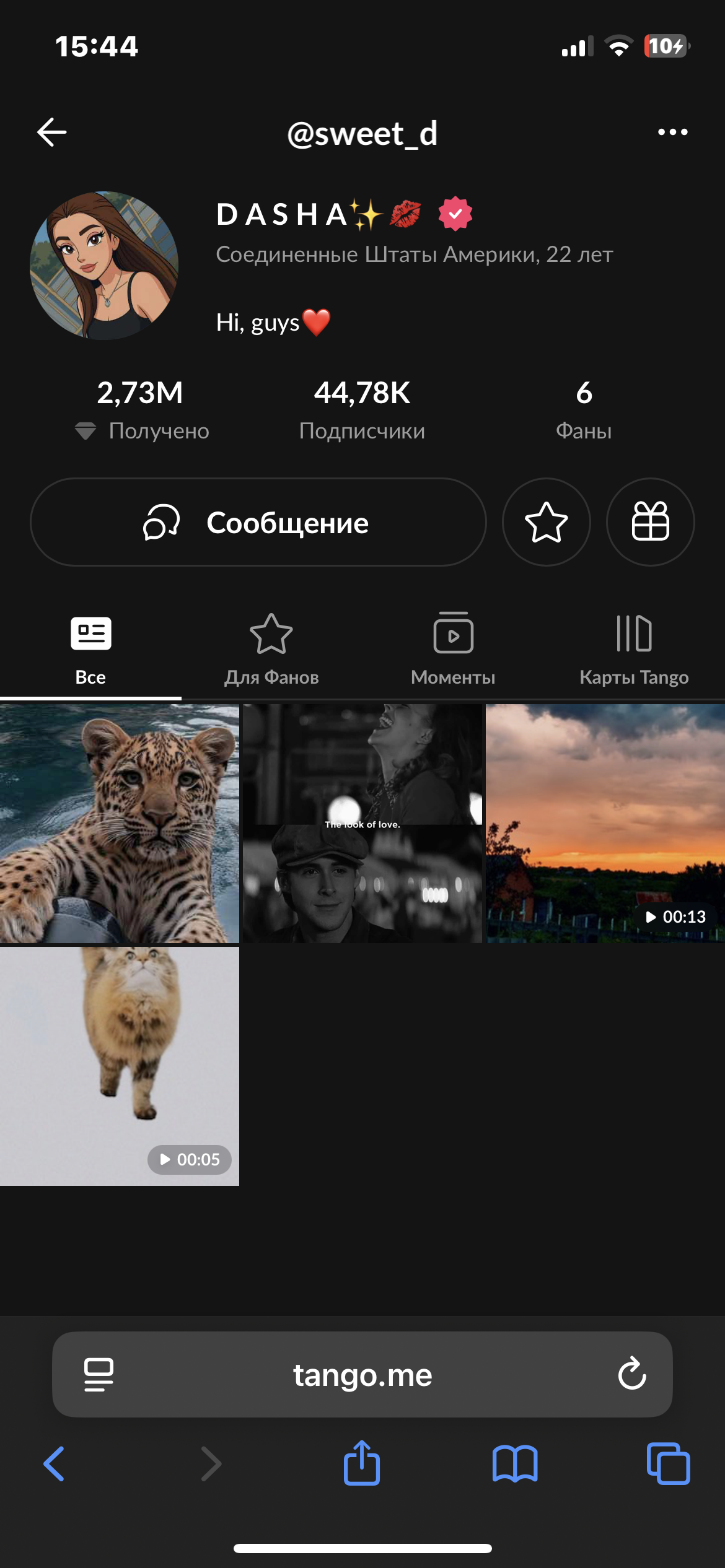Play the 00:05 fluffy cat video
This screenshot has height=1568, width=725.
[x=120, y=1066]
